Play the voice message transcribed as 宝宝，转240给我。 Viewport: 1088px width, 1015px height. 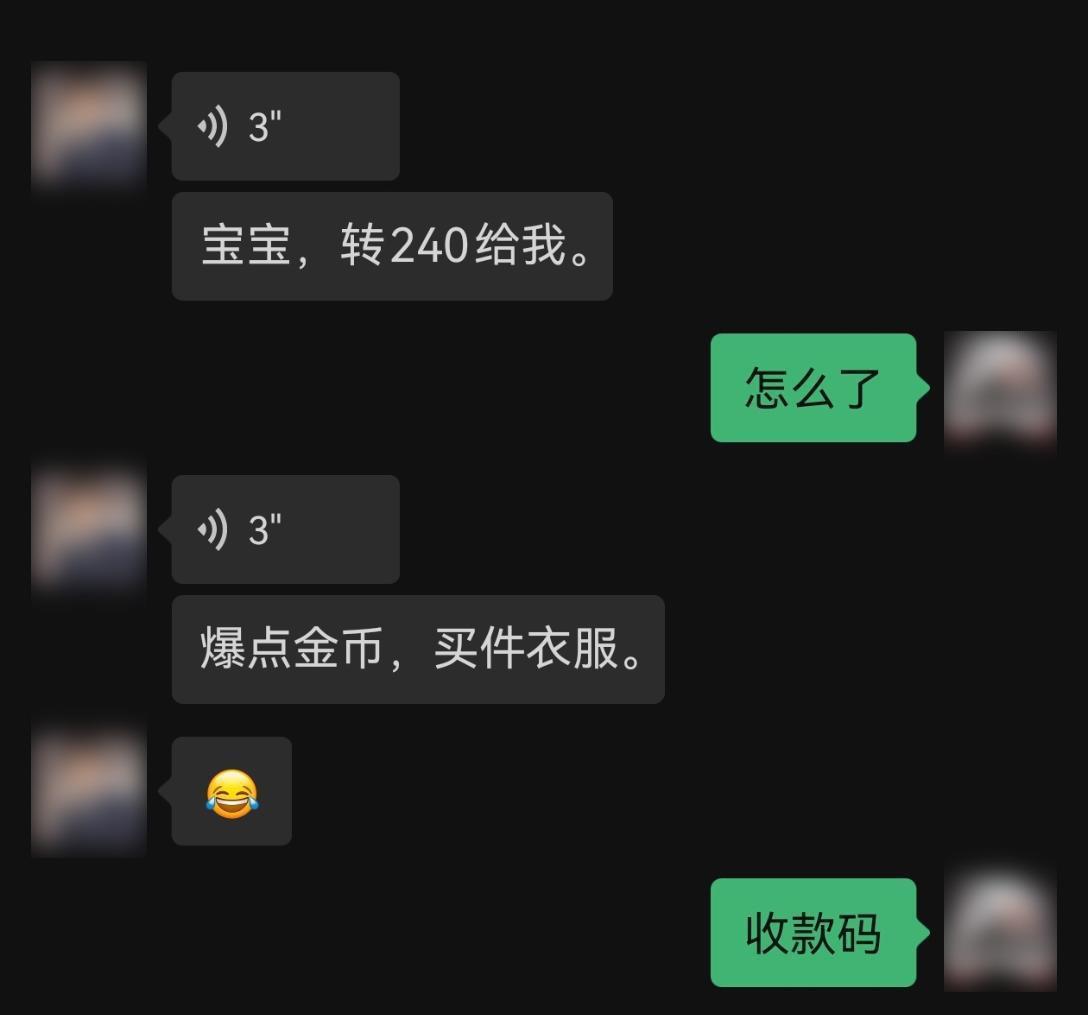click(285, 127)
